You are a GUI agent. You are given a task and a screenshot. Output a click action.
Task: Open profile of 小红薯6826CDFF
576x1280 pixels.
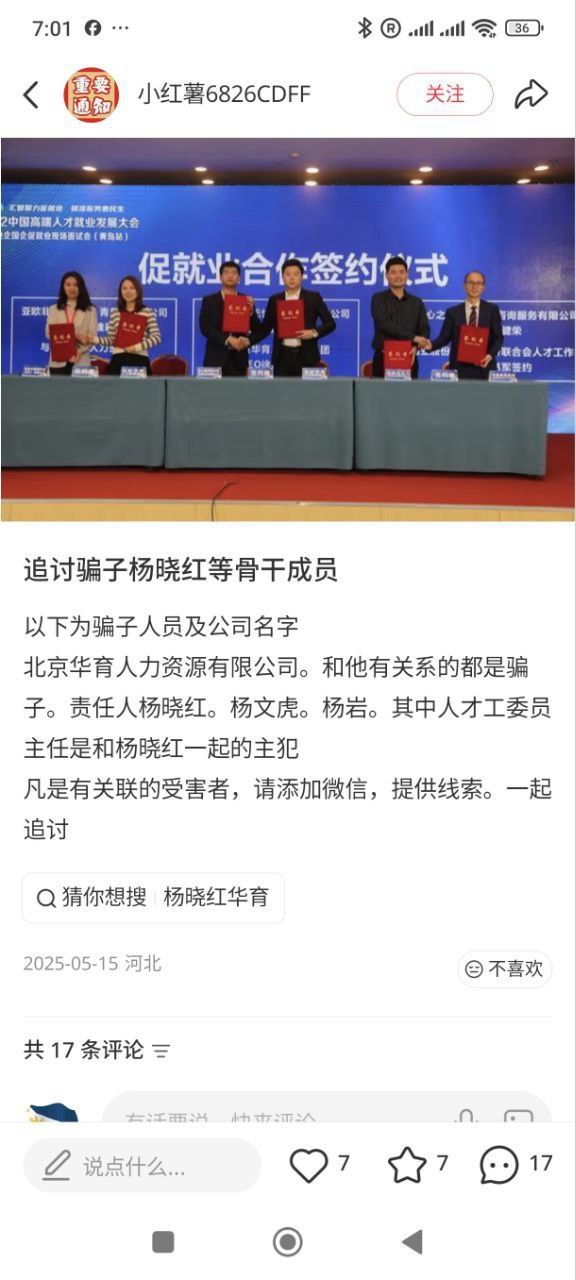(224, 94)
